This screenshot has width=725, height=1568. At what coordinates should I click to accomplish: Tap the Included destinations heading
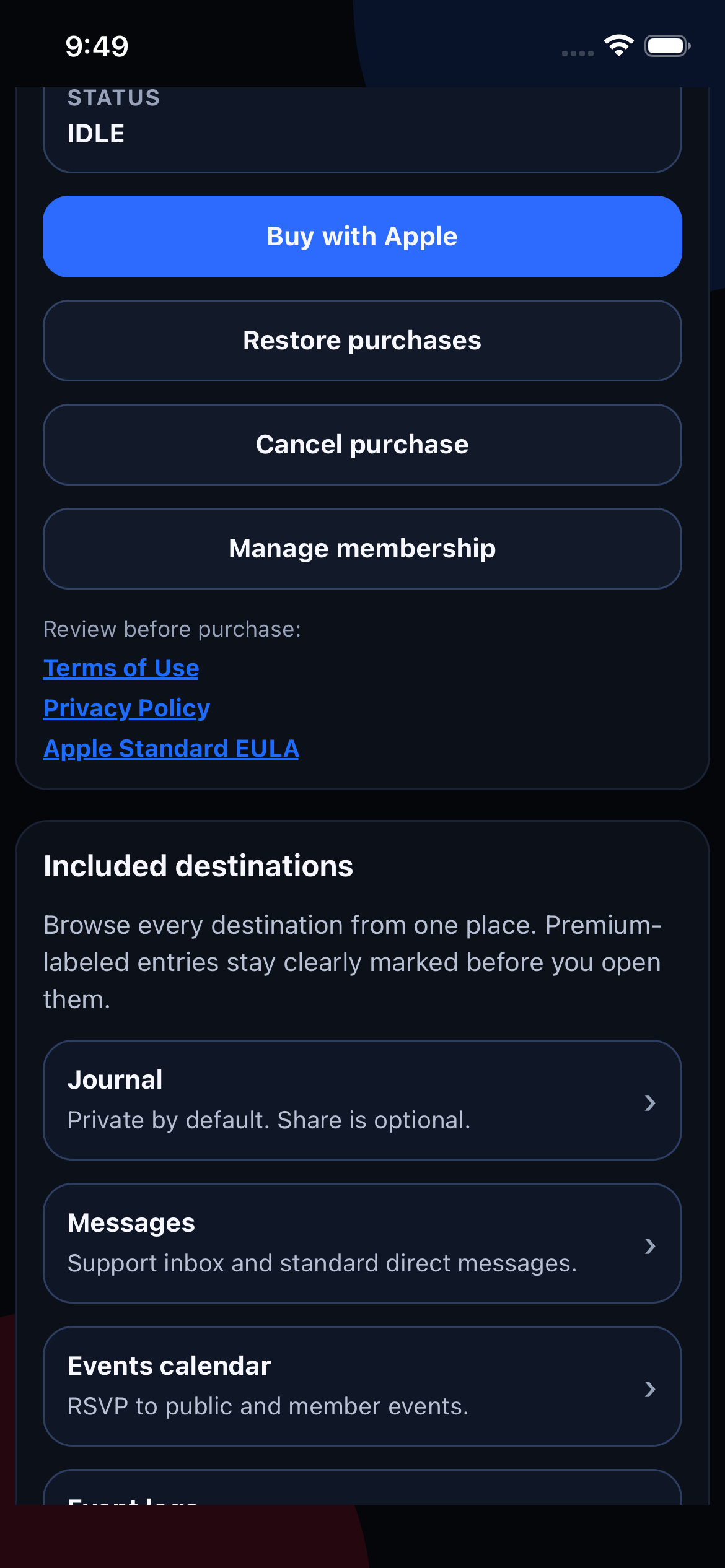(198, 866)
